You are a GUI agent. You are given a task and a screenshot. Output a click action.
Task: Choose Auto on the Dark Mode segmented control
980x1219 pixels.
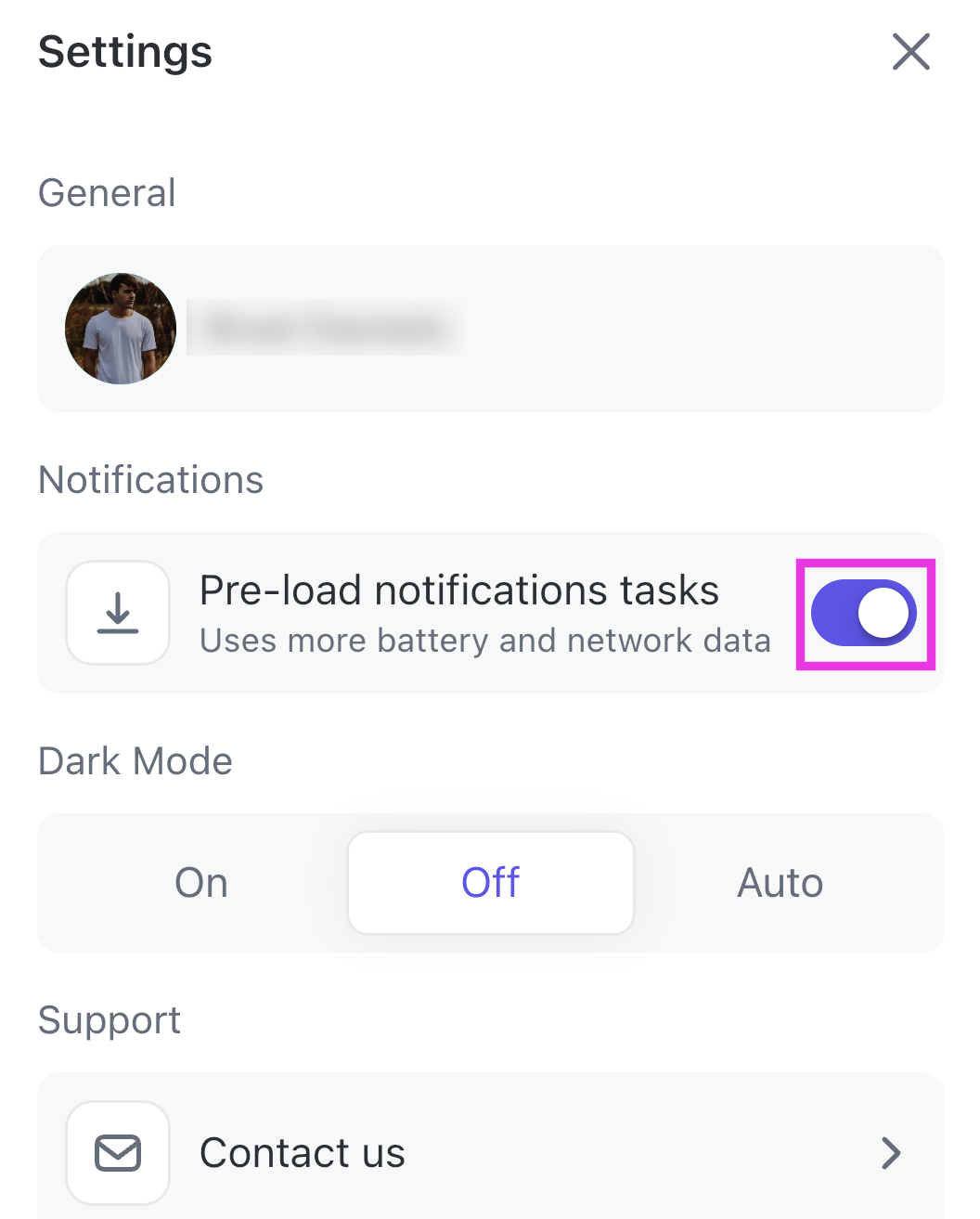(780, 883)
